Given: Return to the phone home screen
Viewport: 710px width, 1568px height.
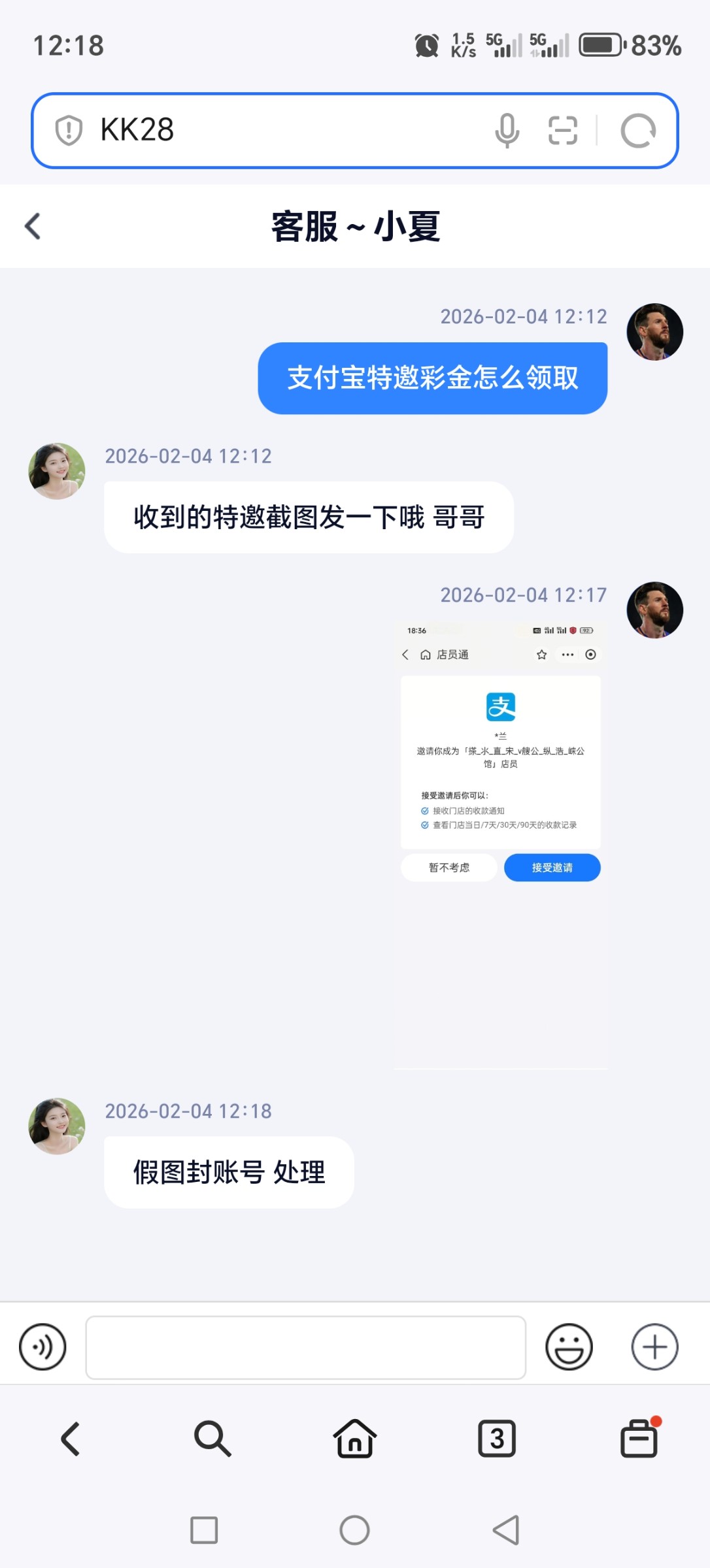Looking at the screenshot, I should 355,1530.
